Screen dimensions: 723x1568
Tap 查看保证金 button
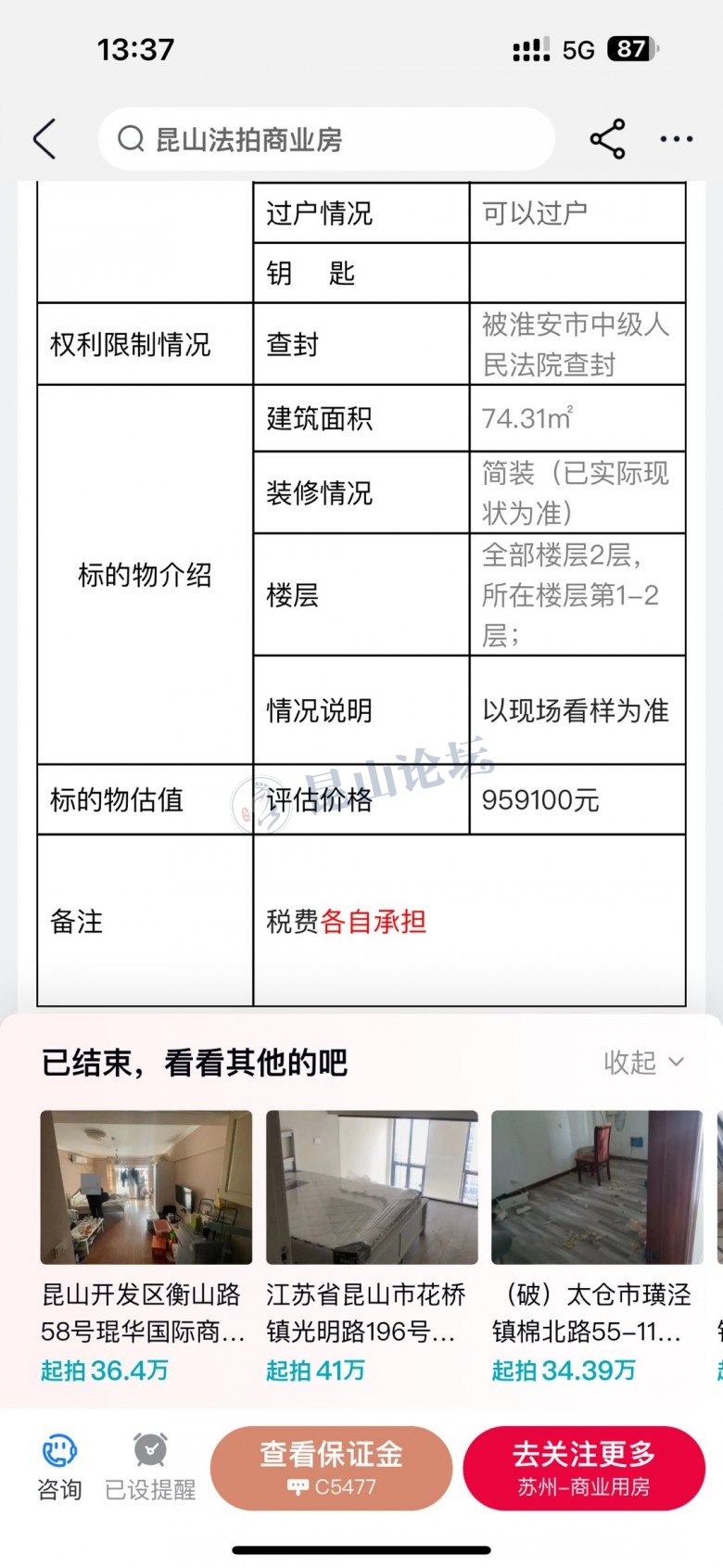pyautogui.click(x=331, y=1467)
